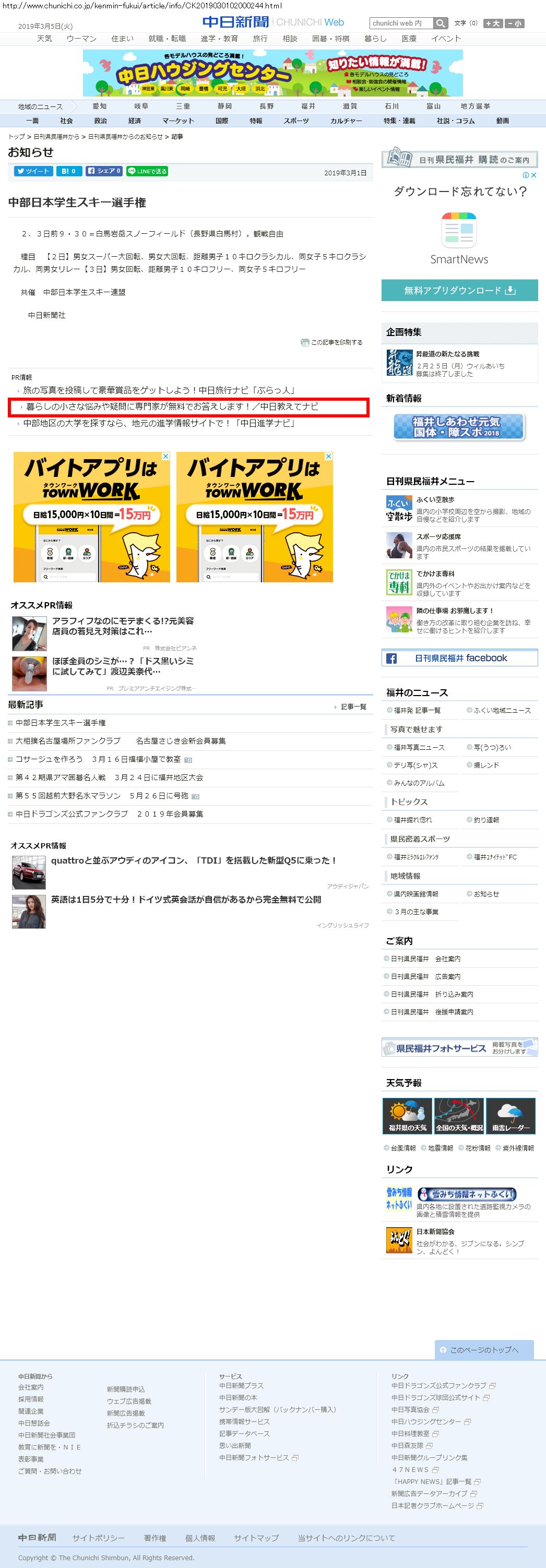The height and width of the screenshot is (1568, 546).
Task: Open the 中日教えてナビ PR link
Action: tap(172, 406)
